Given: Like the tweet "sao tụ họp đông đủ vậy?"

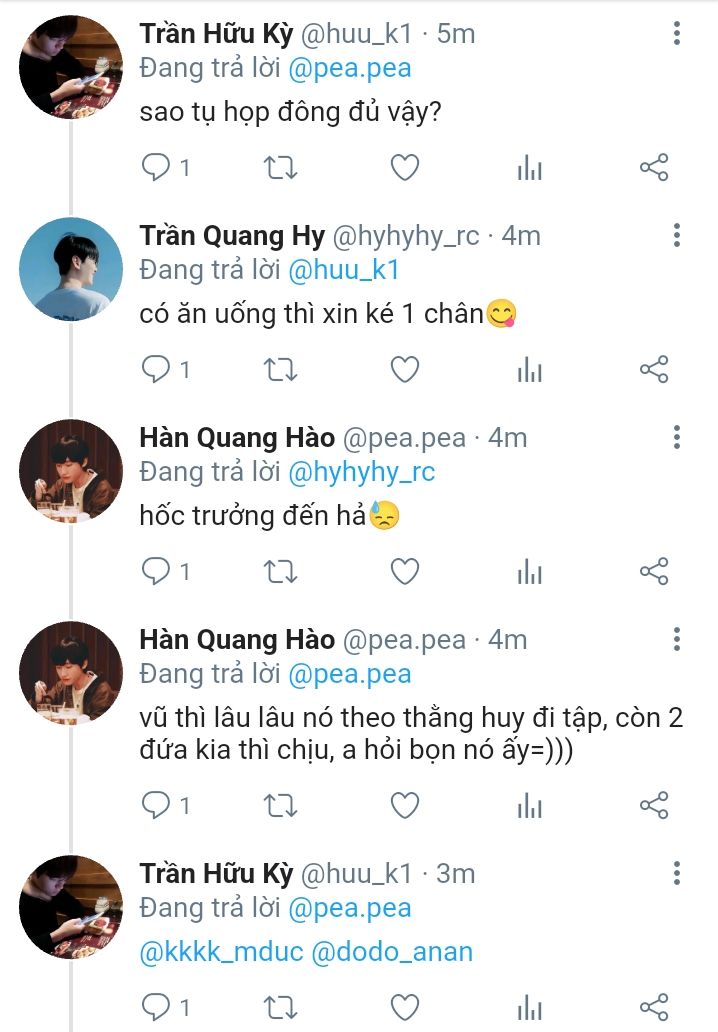Looking at the screenshot, I should coord(404,168).
